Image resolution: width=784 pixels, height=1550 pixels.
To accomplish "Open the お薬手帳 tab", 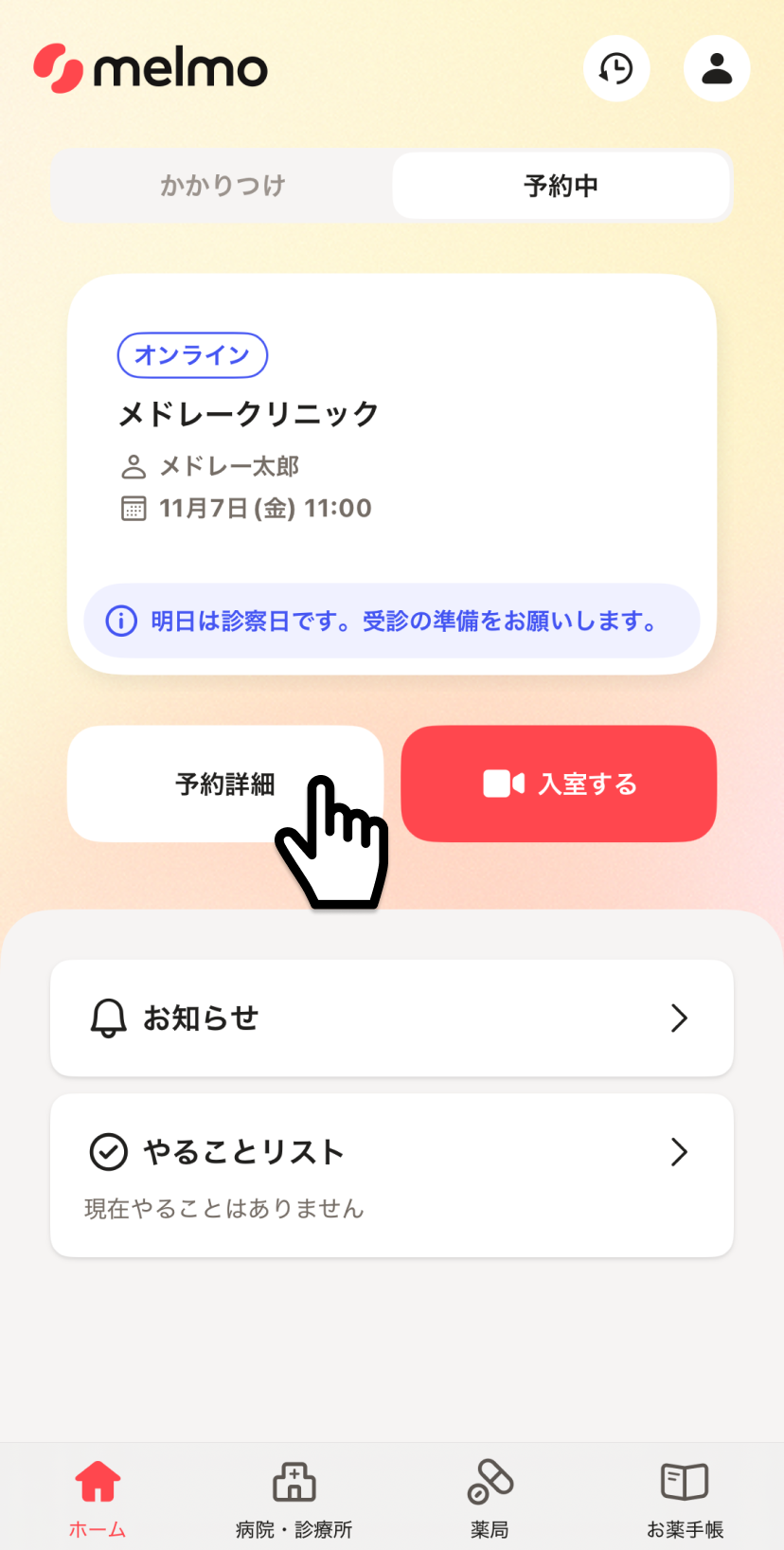I will pos(685,1497).
